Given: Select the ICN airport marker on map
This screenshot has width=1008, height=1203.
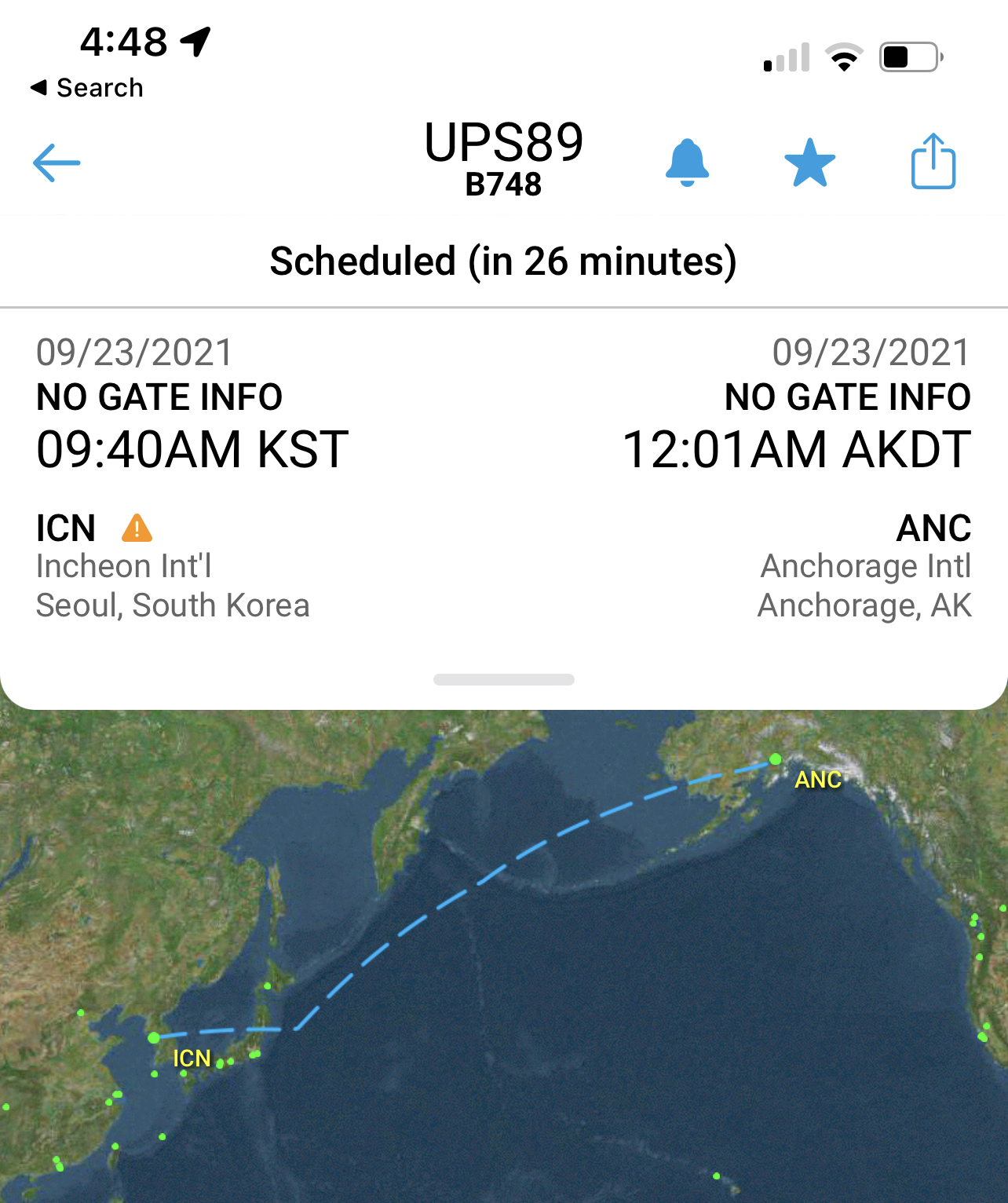Looking at the screenshot, I should [x=154, y=1038].
